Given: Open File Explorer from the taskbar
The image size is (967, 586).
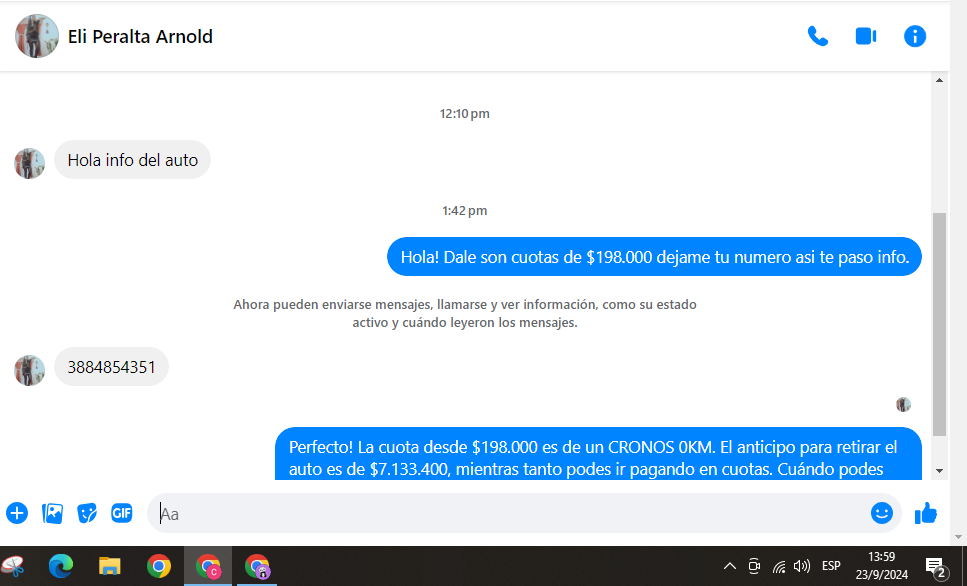Looking at the screenshot, I should coord(110,566).
